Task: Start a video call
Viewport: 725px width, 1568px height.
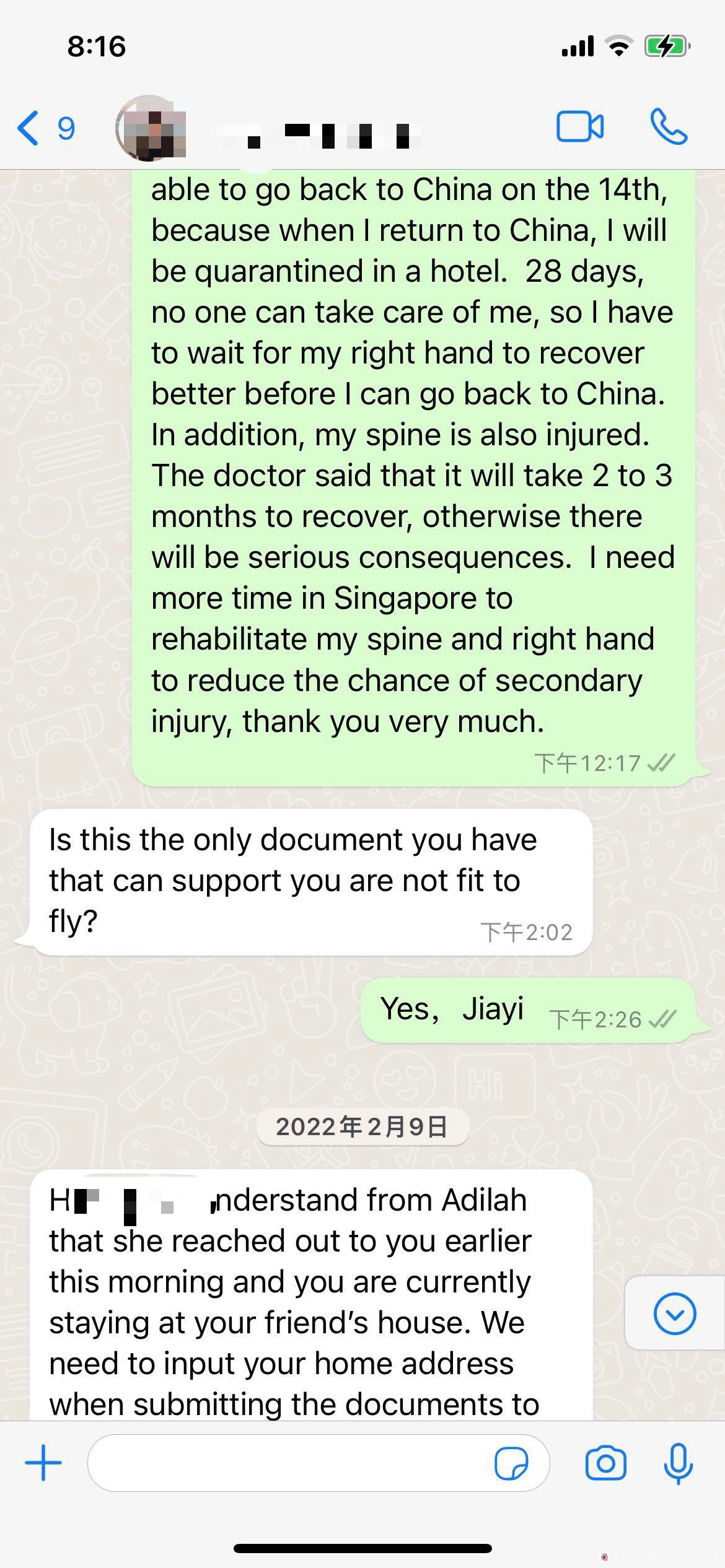Action: click(x=580, y=127)
